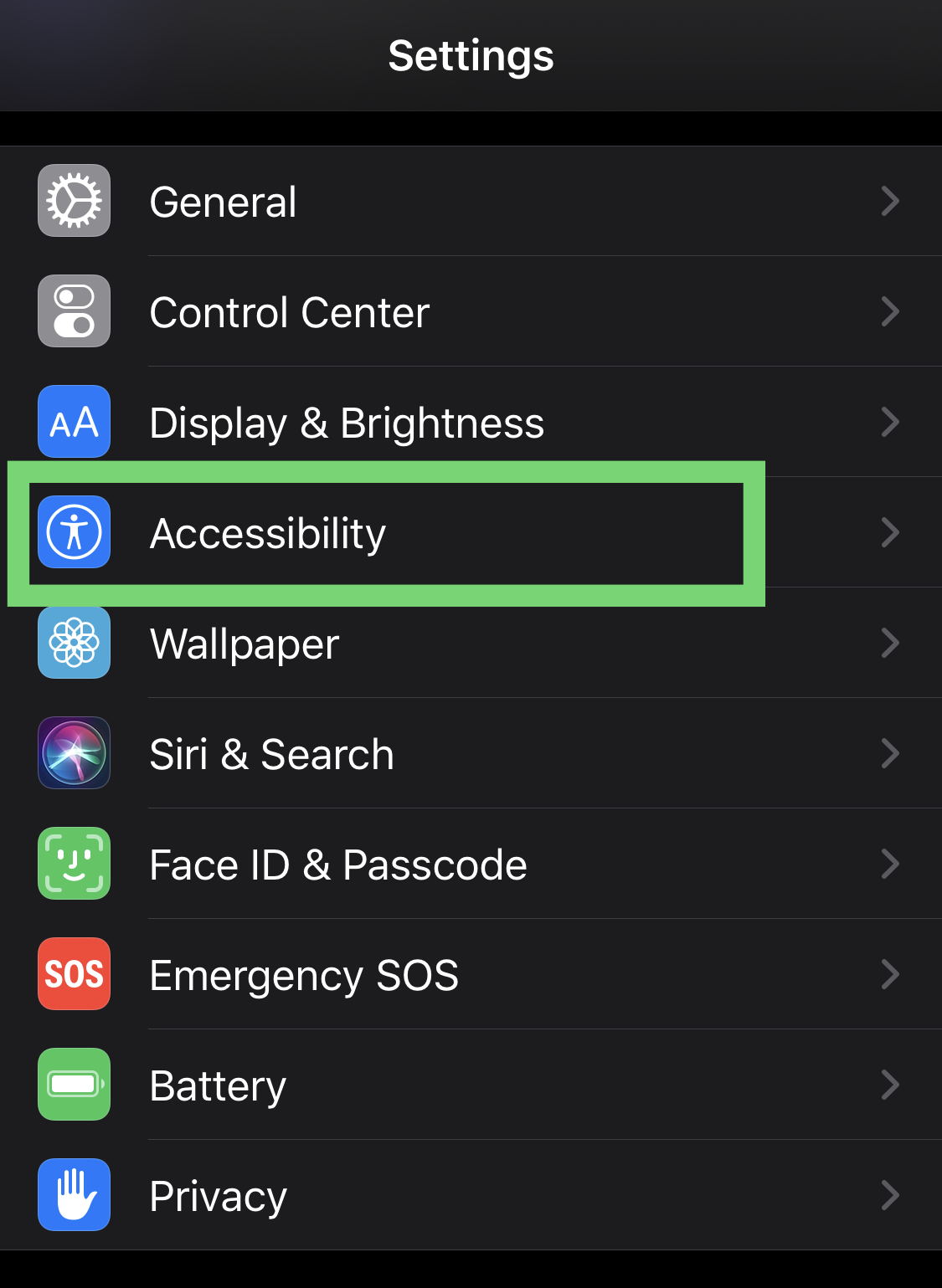Open Display & Brightness
Screen dimensions: 942x1288
469,423
